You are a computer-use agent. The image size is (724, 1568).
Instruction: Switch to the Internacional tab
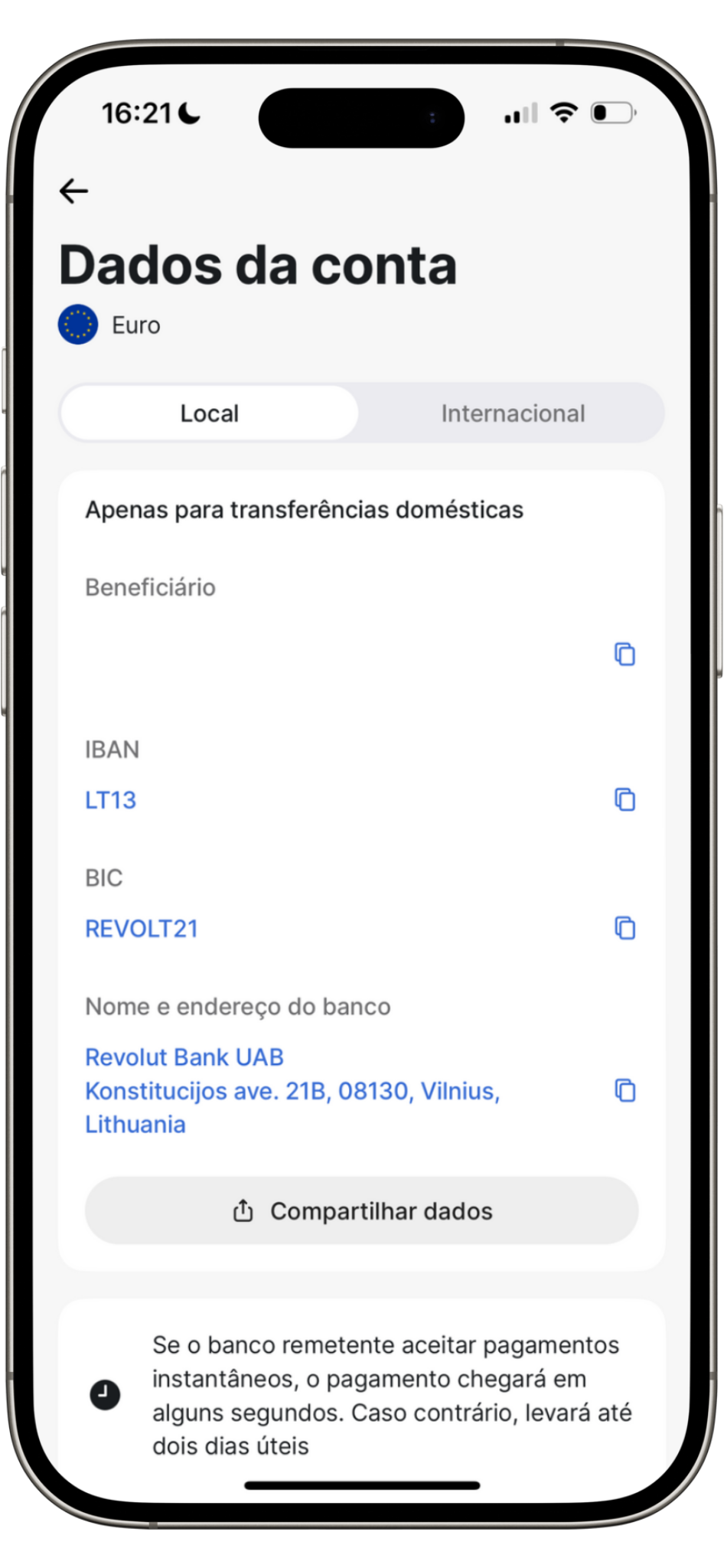click(512, 413)
